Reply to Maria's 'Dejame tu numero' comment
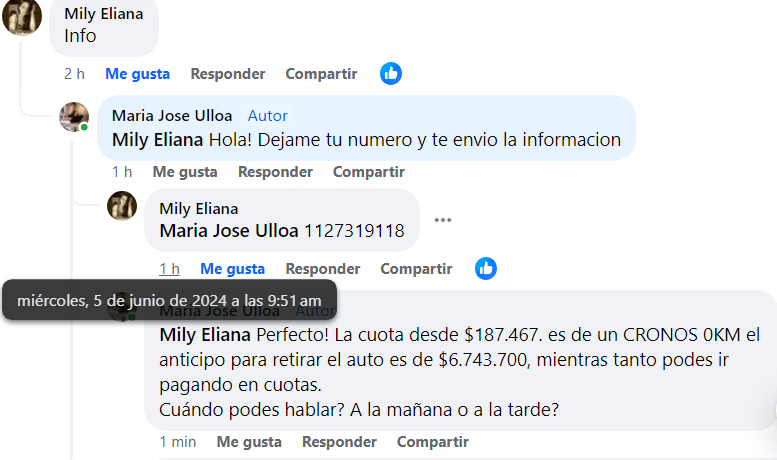The height and width of the screenshot is (460, 777). pyautogui.click(x=275, y=172)
